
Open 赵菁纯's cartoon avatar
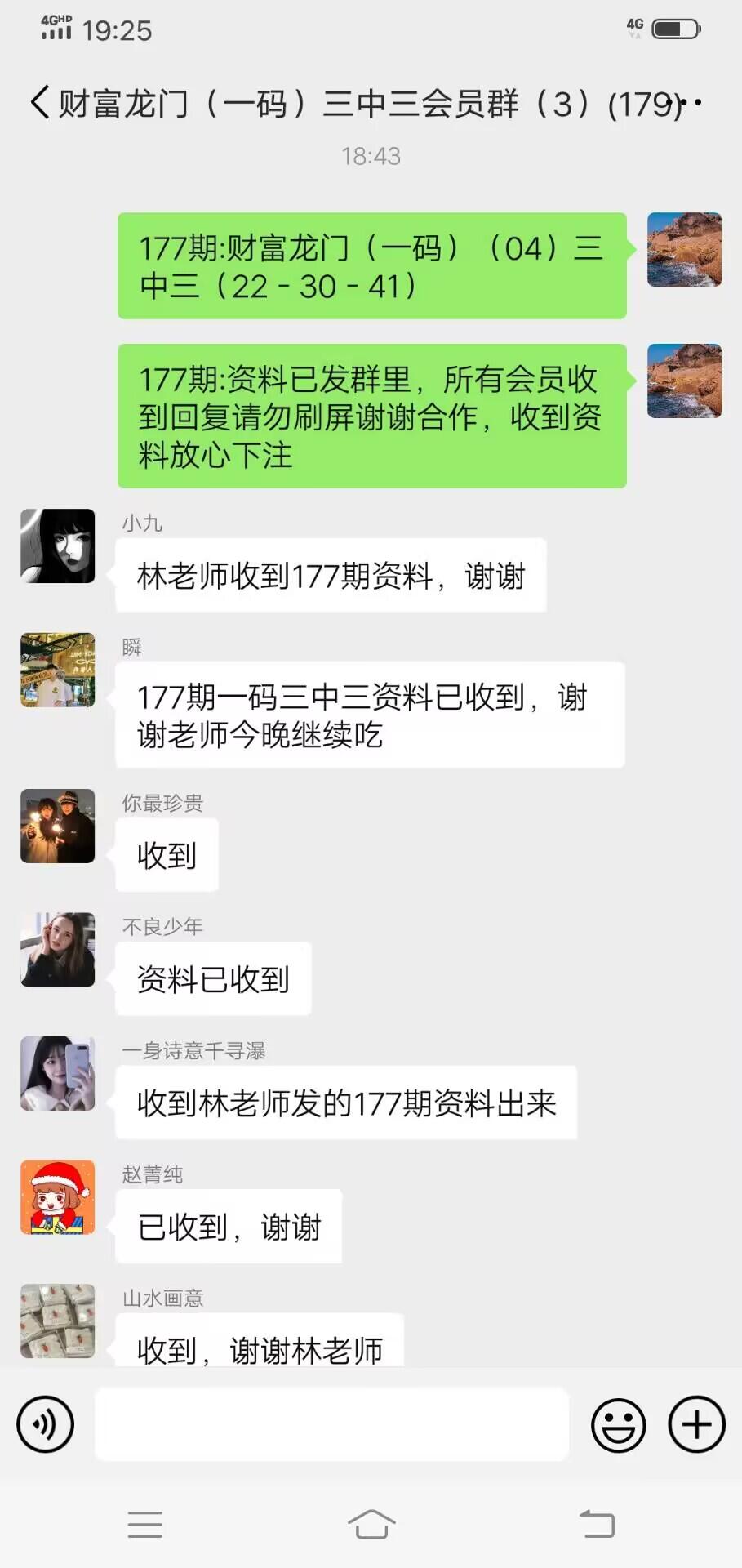(58, 1197)
